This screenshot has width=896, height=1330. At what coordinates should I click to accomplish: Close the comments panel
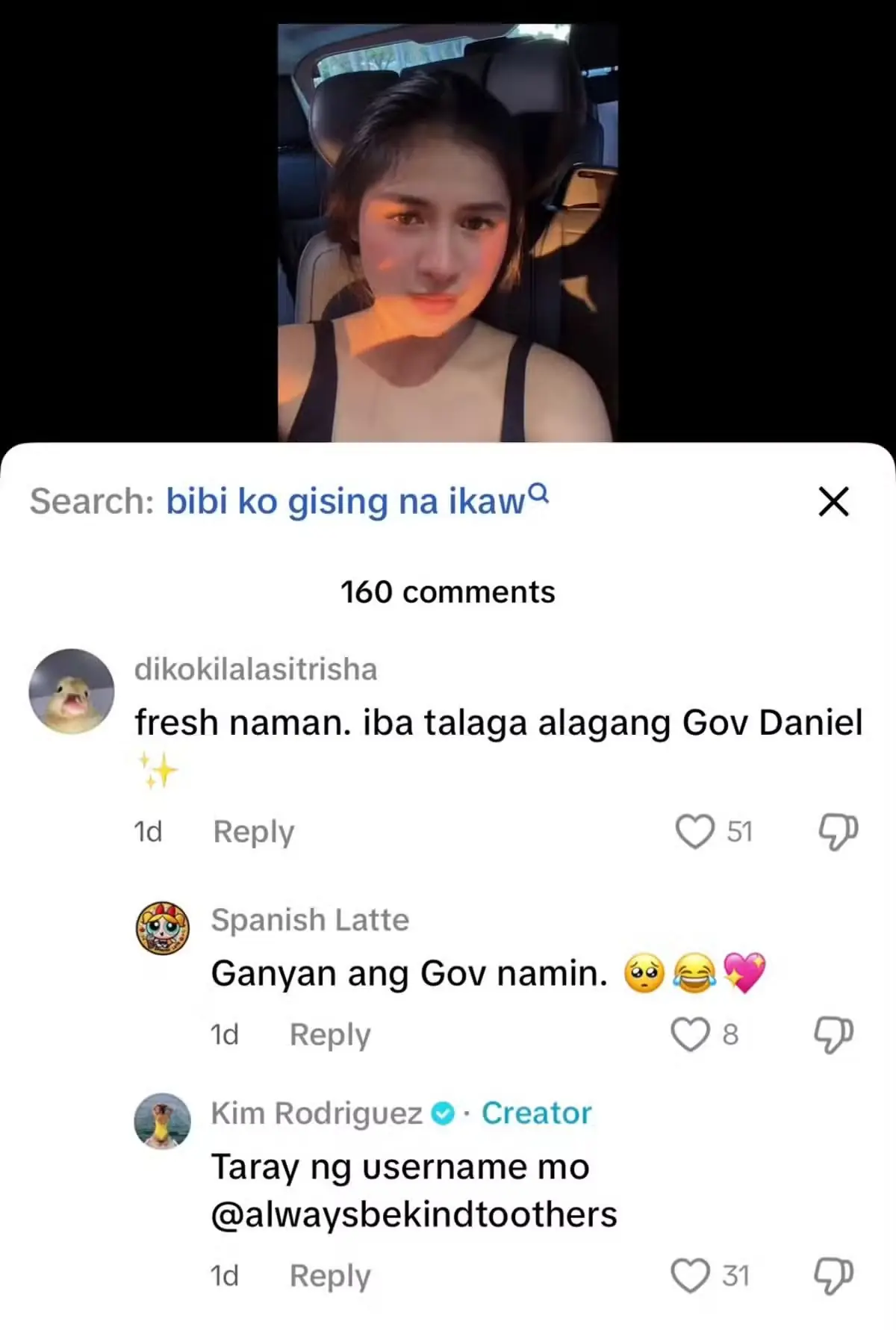coord(833,501)
